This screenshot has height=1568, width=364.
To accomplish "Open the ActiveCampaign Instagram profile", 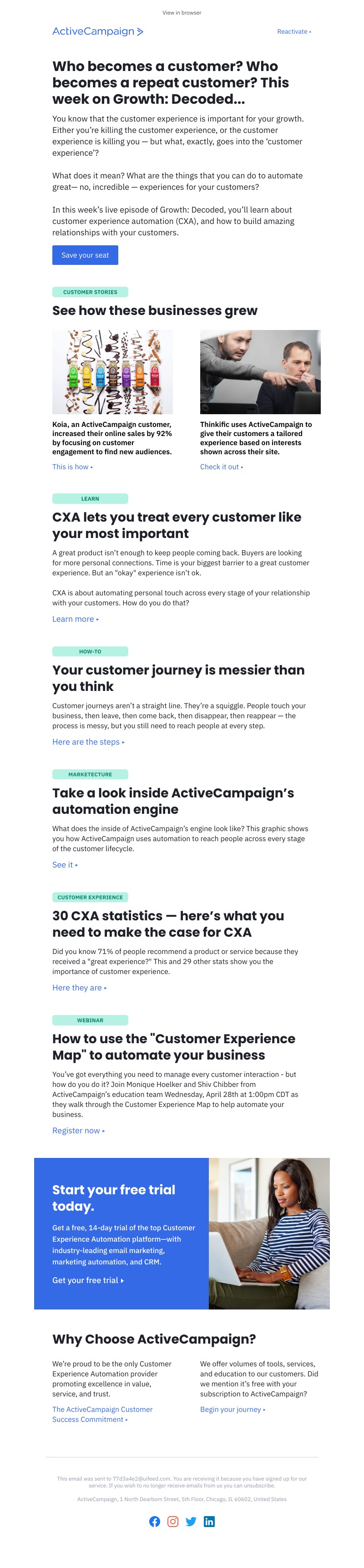I will pyautogui.click(x=173, y=1522).
